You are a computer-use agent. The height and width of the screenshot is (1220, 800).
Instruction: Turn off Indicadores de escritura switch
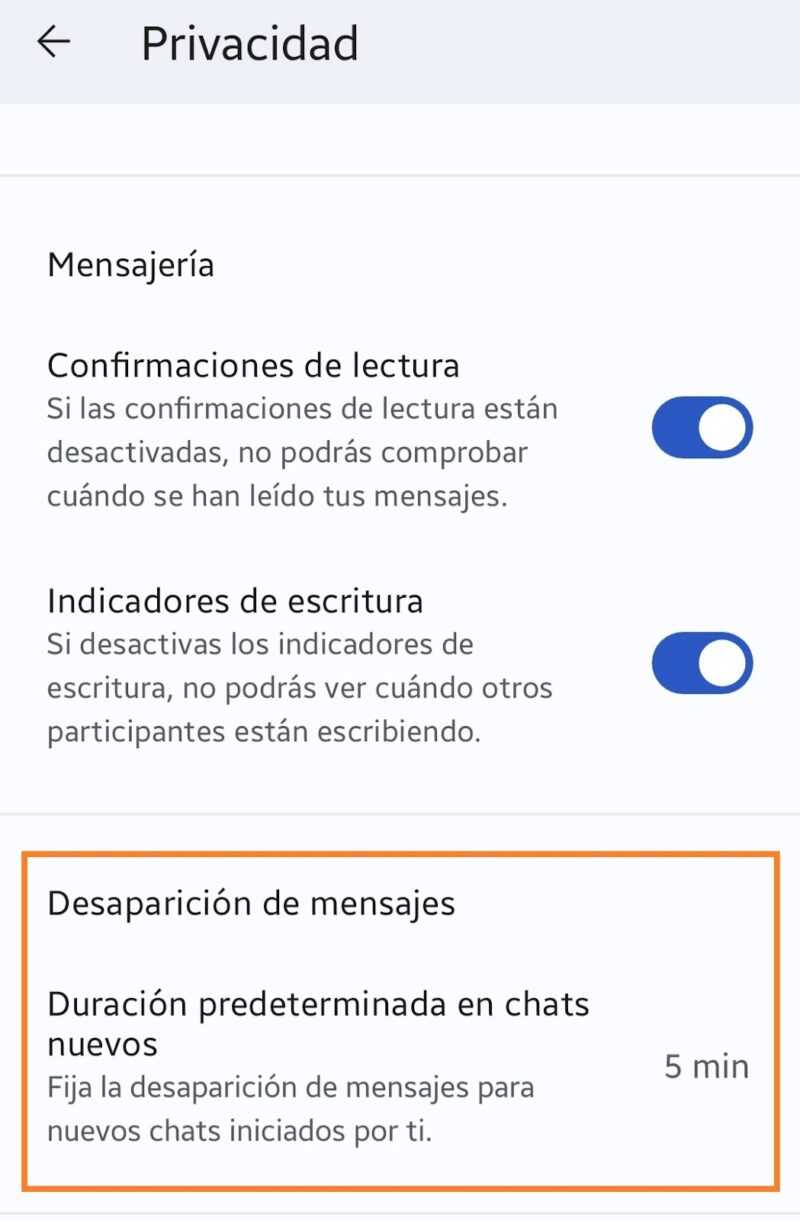tap(701, 662)
